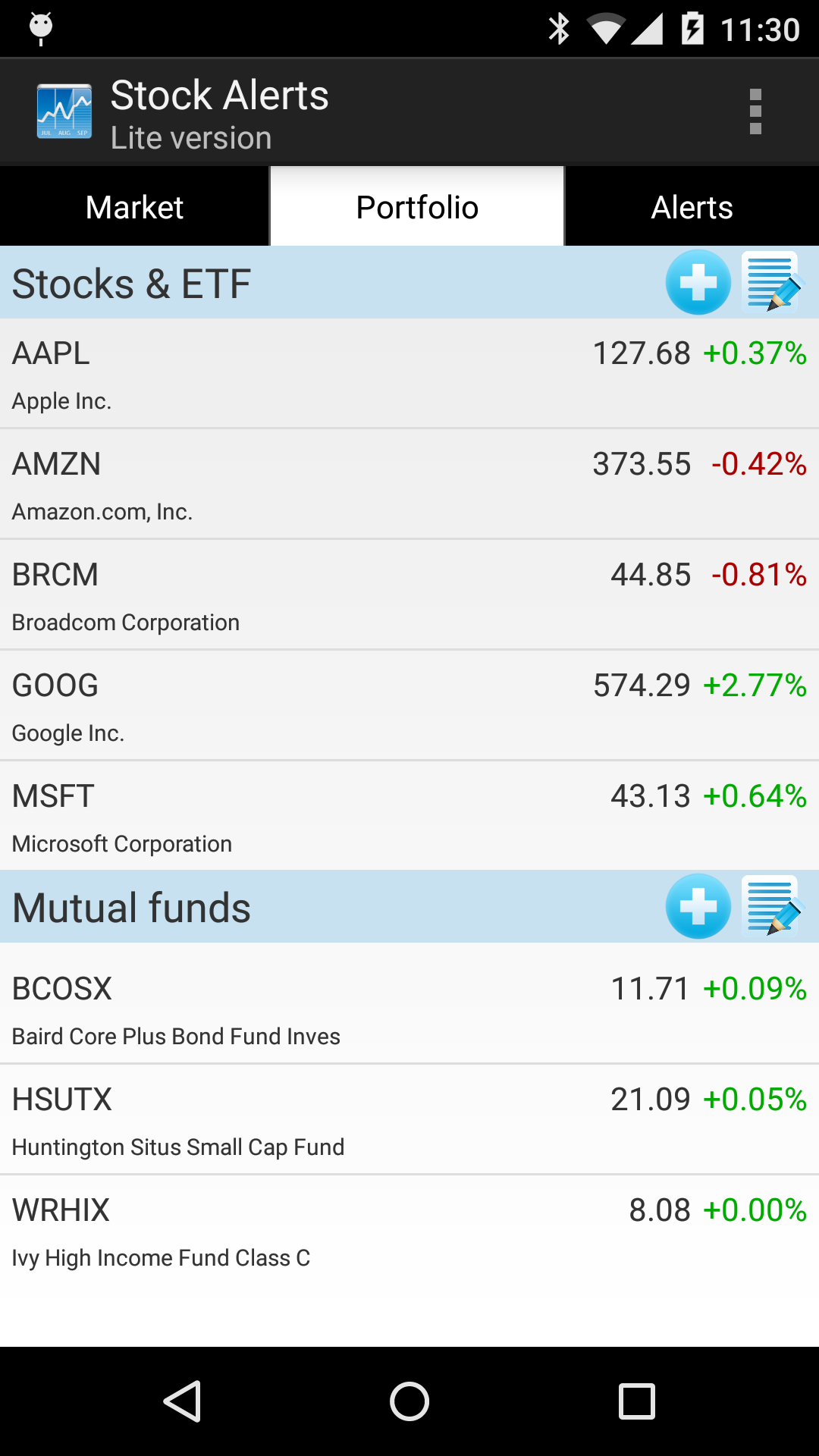The image size is (819, 1456).
Task: Tap the Stock Alerts app icon
Action: pos(64,112)
